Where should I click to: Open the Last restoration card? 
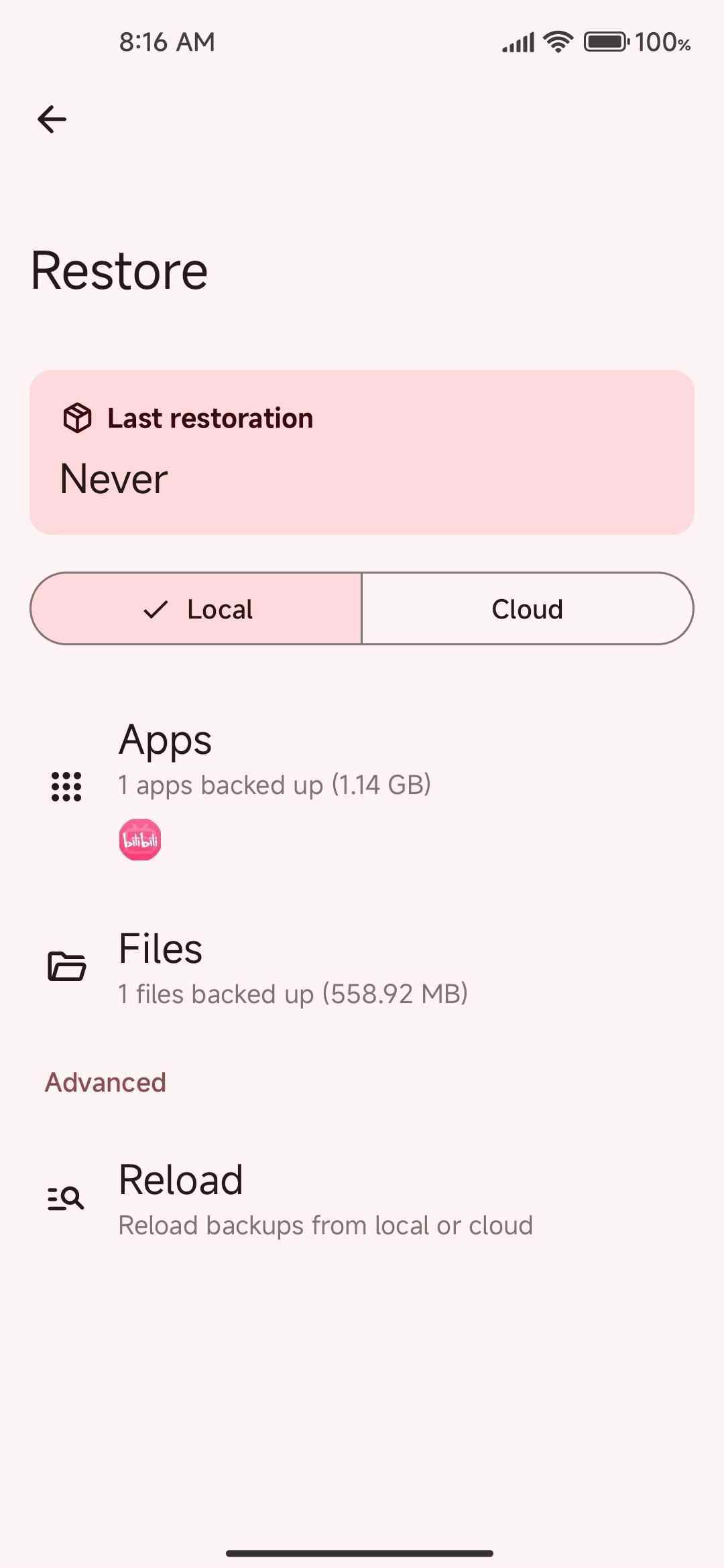(x=362, y=450)
